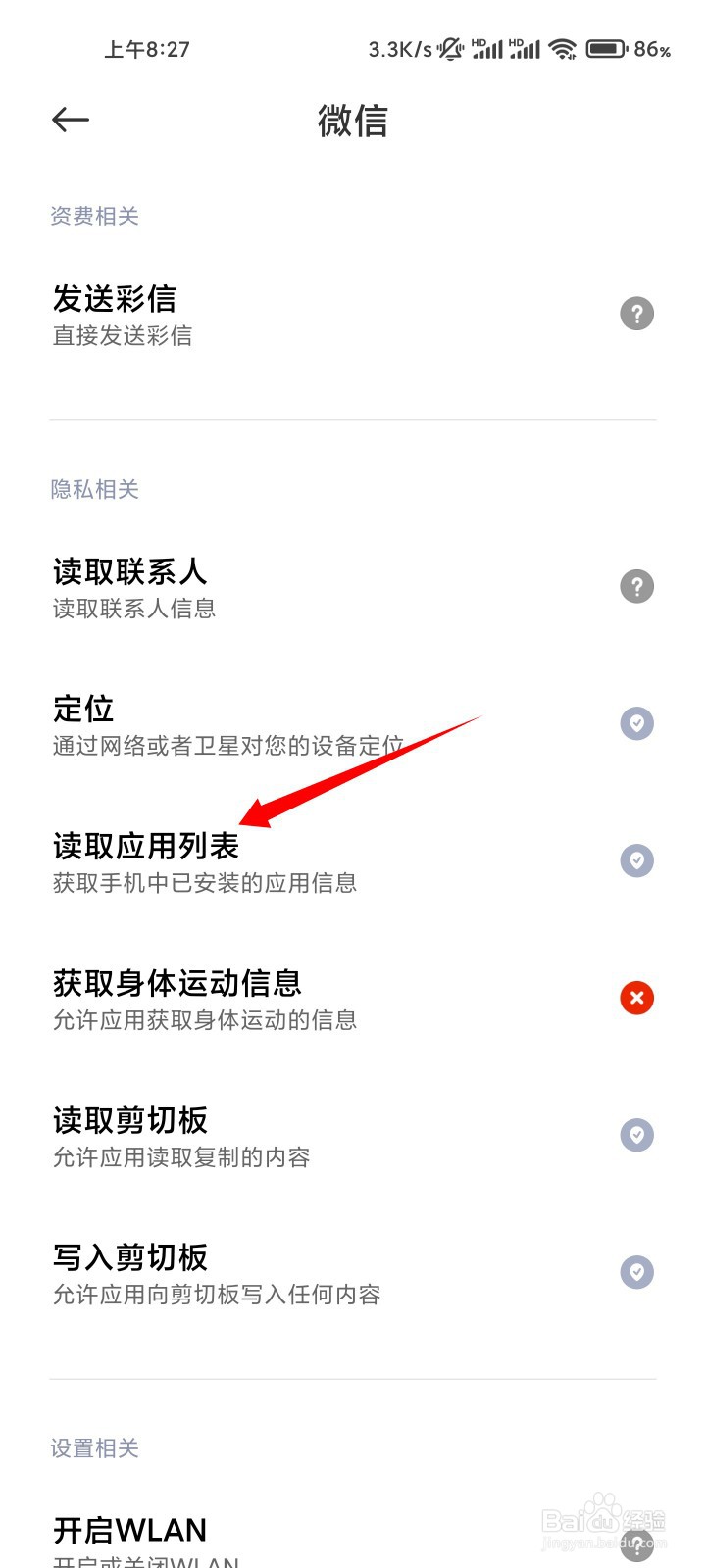Tap the status icon next to 读取剪切板
The height and width of the screenshot is (1568, 706).
point(637,1135)
